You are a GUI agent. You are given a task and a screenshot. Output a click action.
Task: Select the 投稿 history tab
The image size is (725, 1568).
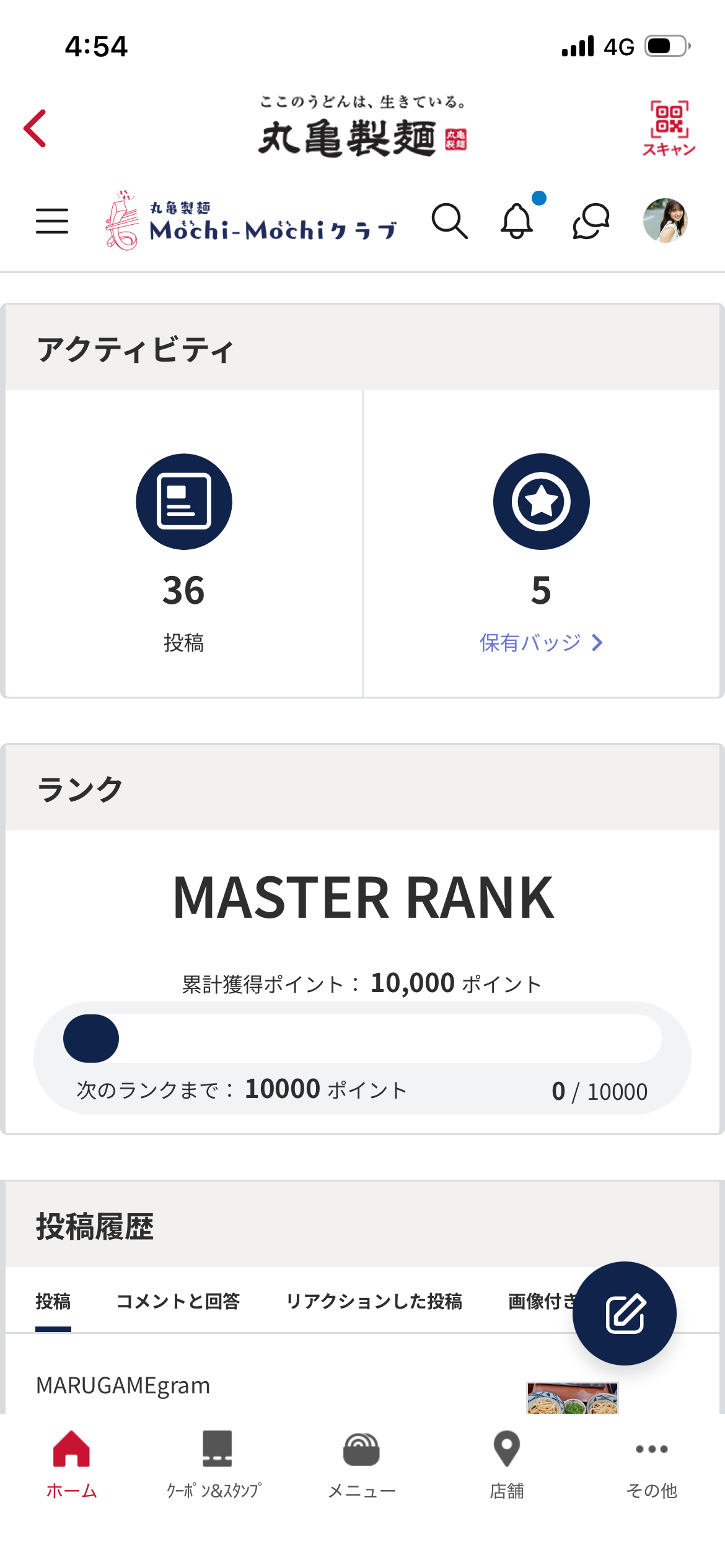pyautogui.click(x=53, y=1301)
